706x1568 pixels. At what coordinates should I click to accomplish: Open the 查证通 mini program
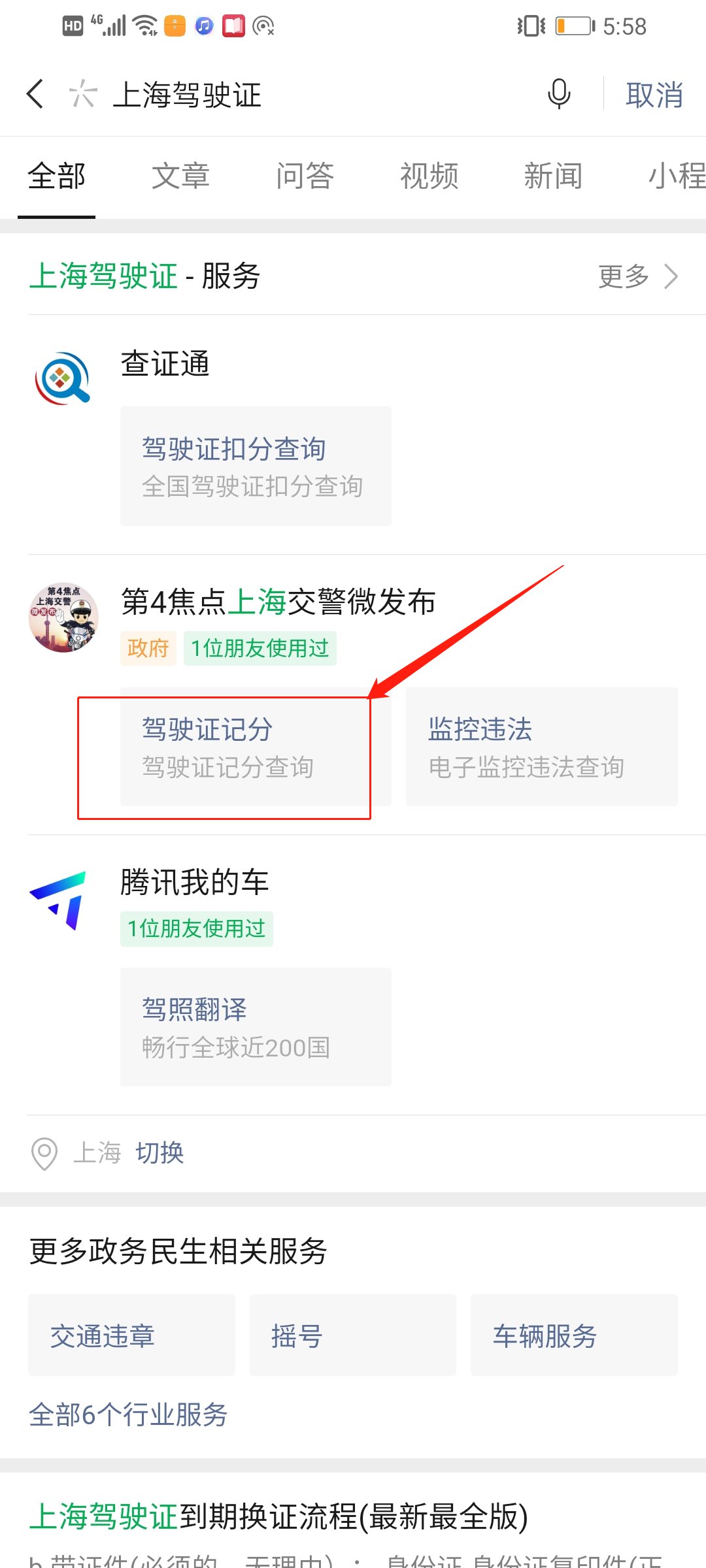coord(165,364)
